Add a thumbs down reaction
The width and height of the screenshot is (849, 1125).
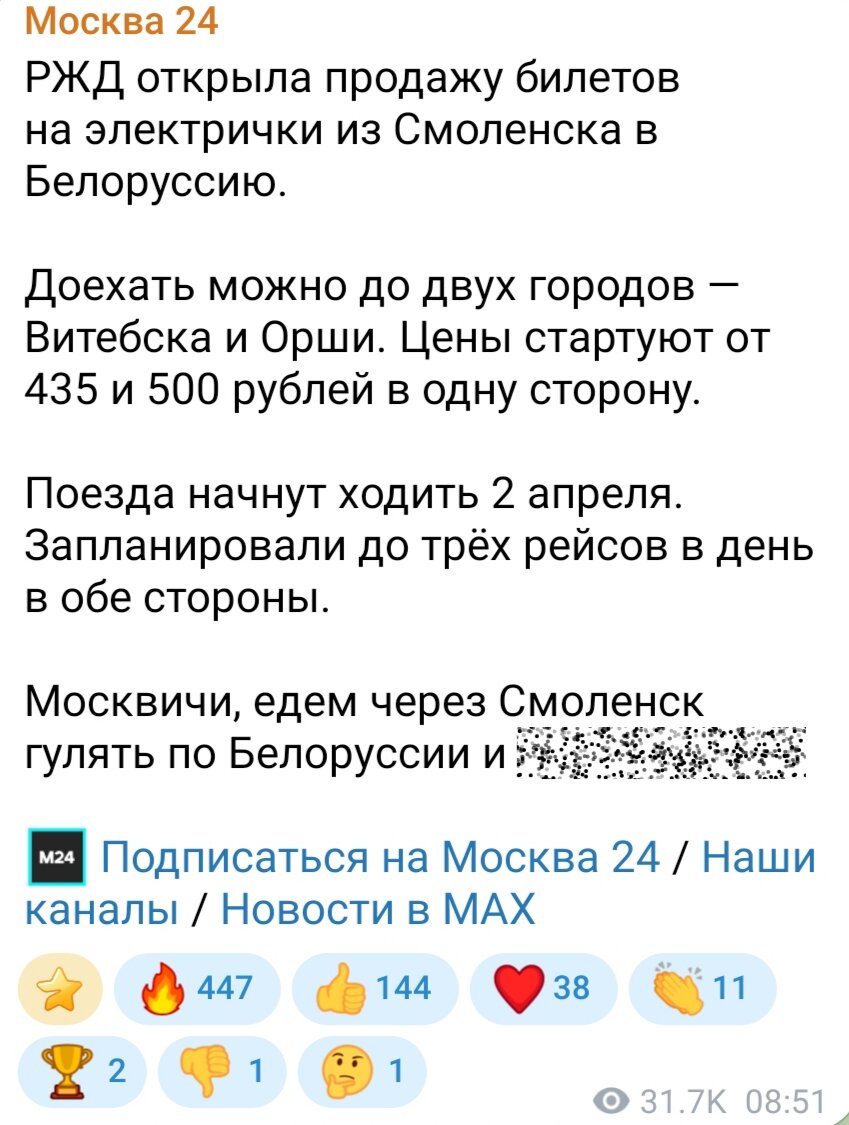(223, 1070)
